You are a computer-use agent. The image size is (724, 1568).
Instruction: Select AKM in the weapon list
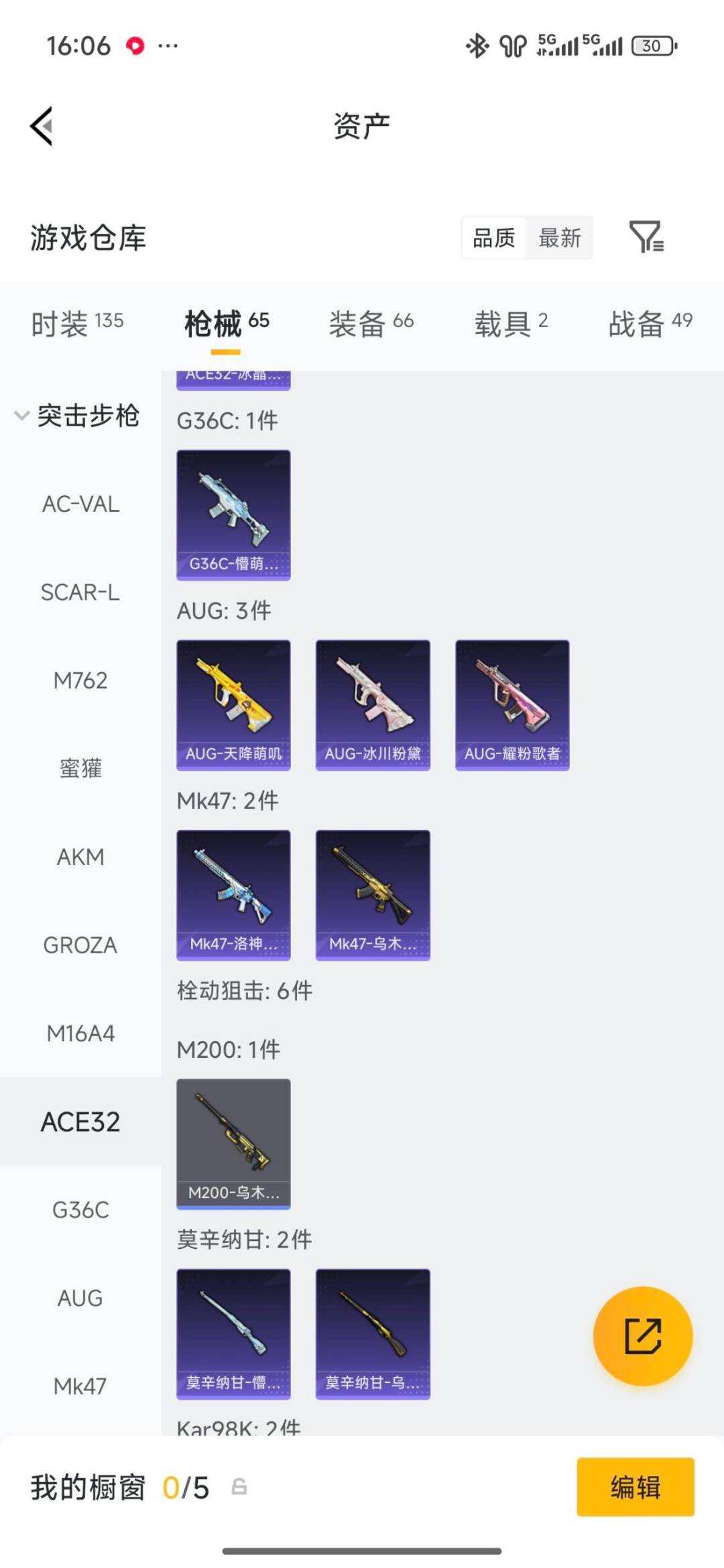[x=80, y=857]
